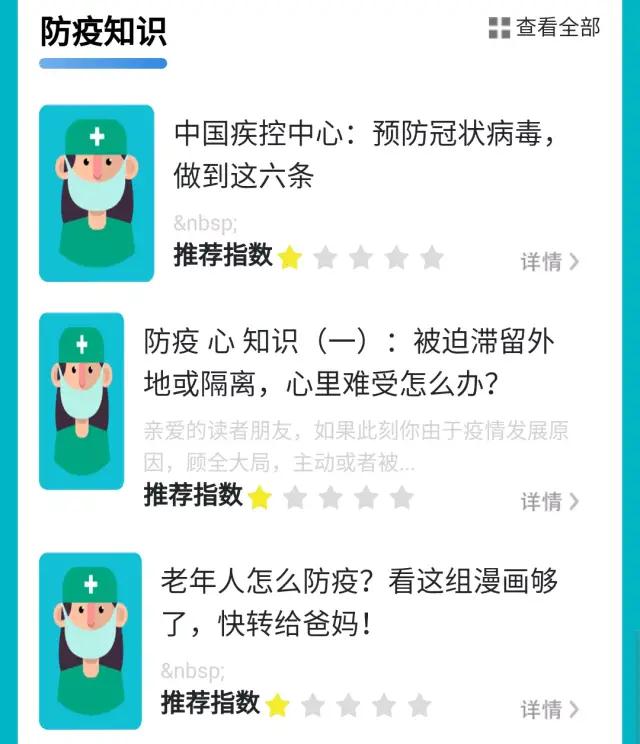Viewport: 640px width, 744px height.
Task: Tap 查看全部 to view all knowledge
Action: tap(545, 28)
